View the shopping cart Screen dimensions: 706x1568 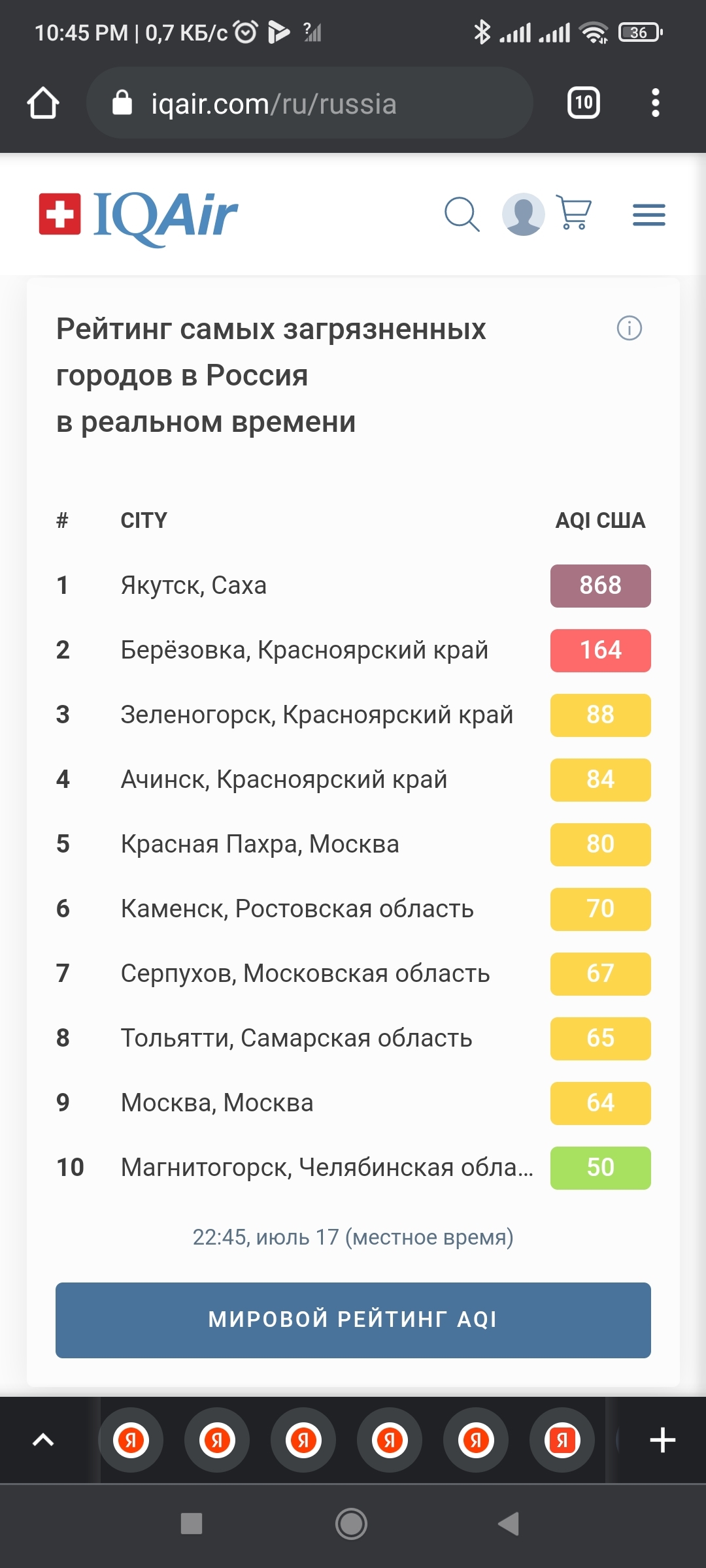[574, 213]
